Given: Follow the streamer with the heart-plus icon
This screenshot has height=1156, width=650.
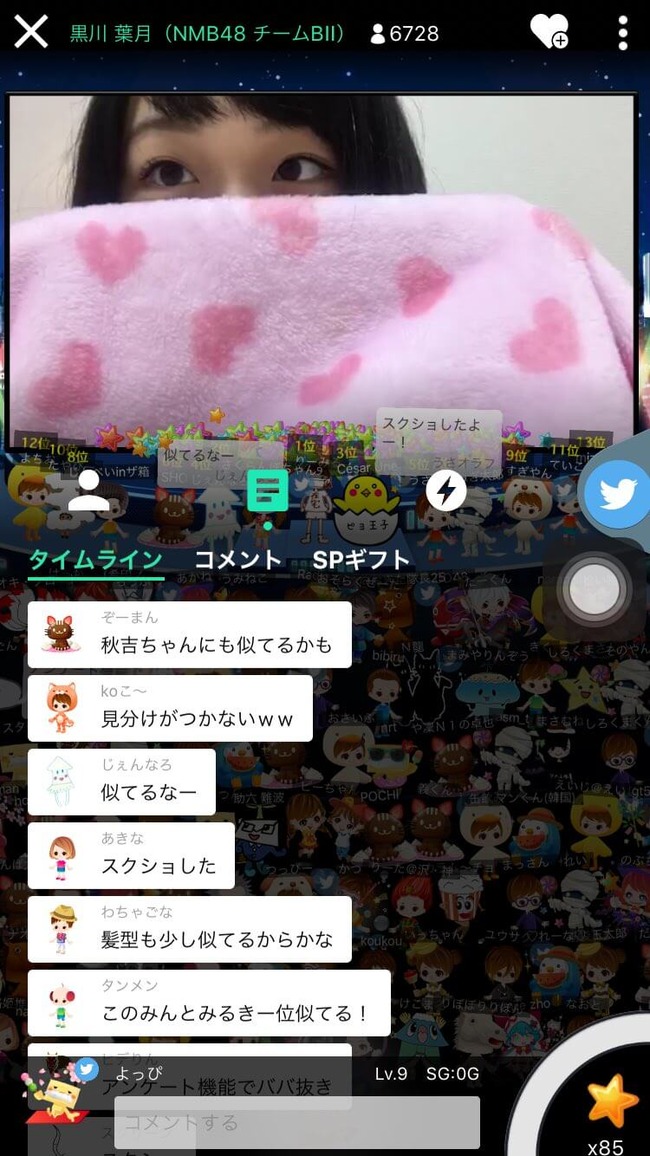Looking at the screenshot, I should [549, 32].
